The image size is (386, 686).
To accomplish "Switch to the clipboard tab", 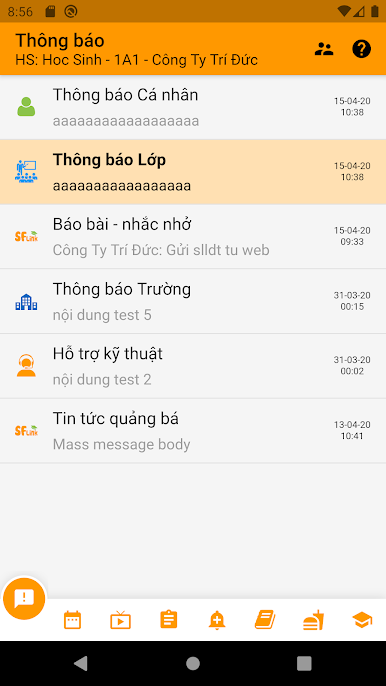I will [168, 620].
